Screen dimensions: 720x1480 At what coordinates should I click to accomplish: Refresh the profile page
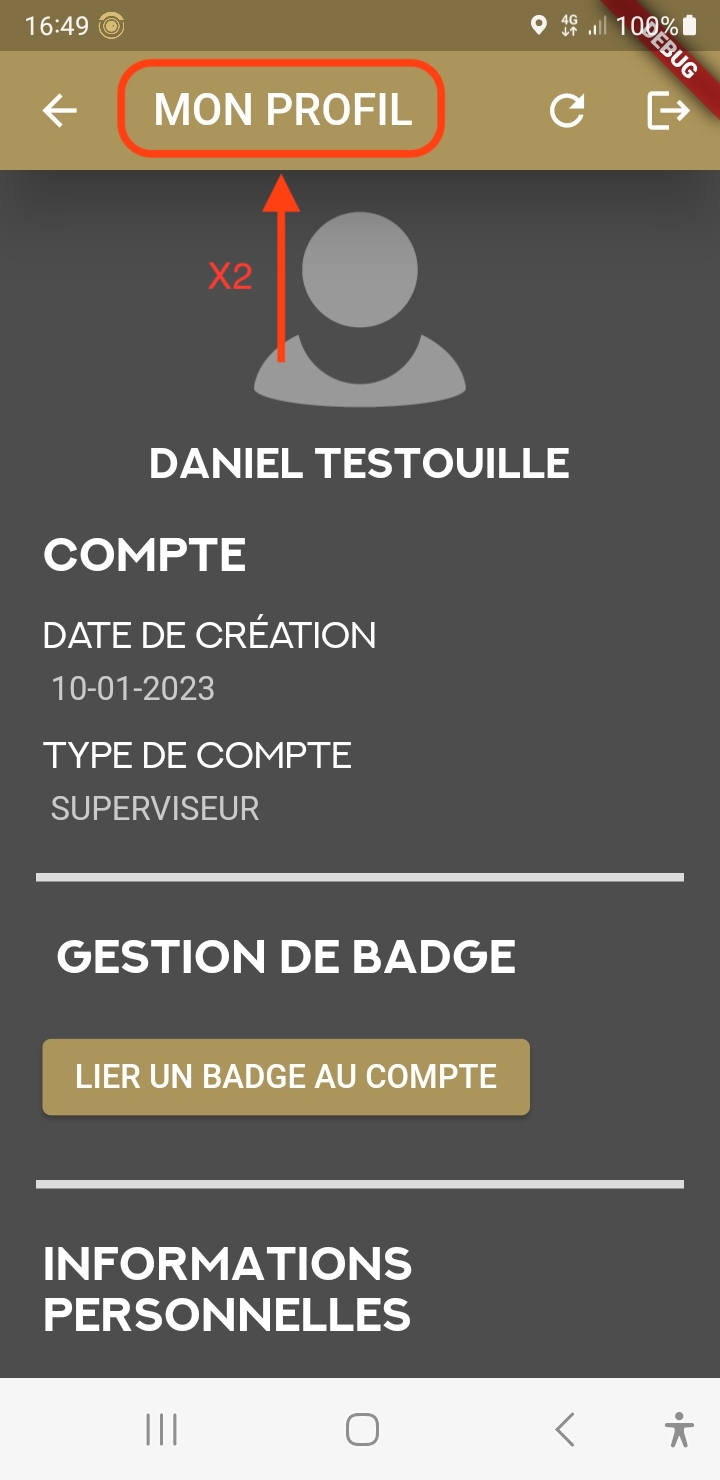tap(567, 110)
